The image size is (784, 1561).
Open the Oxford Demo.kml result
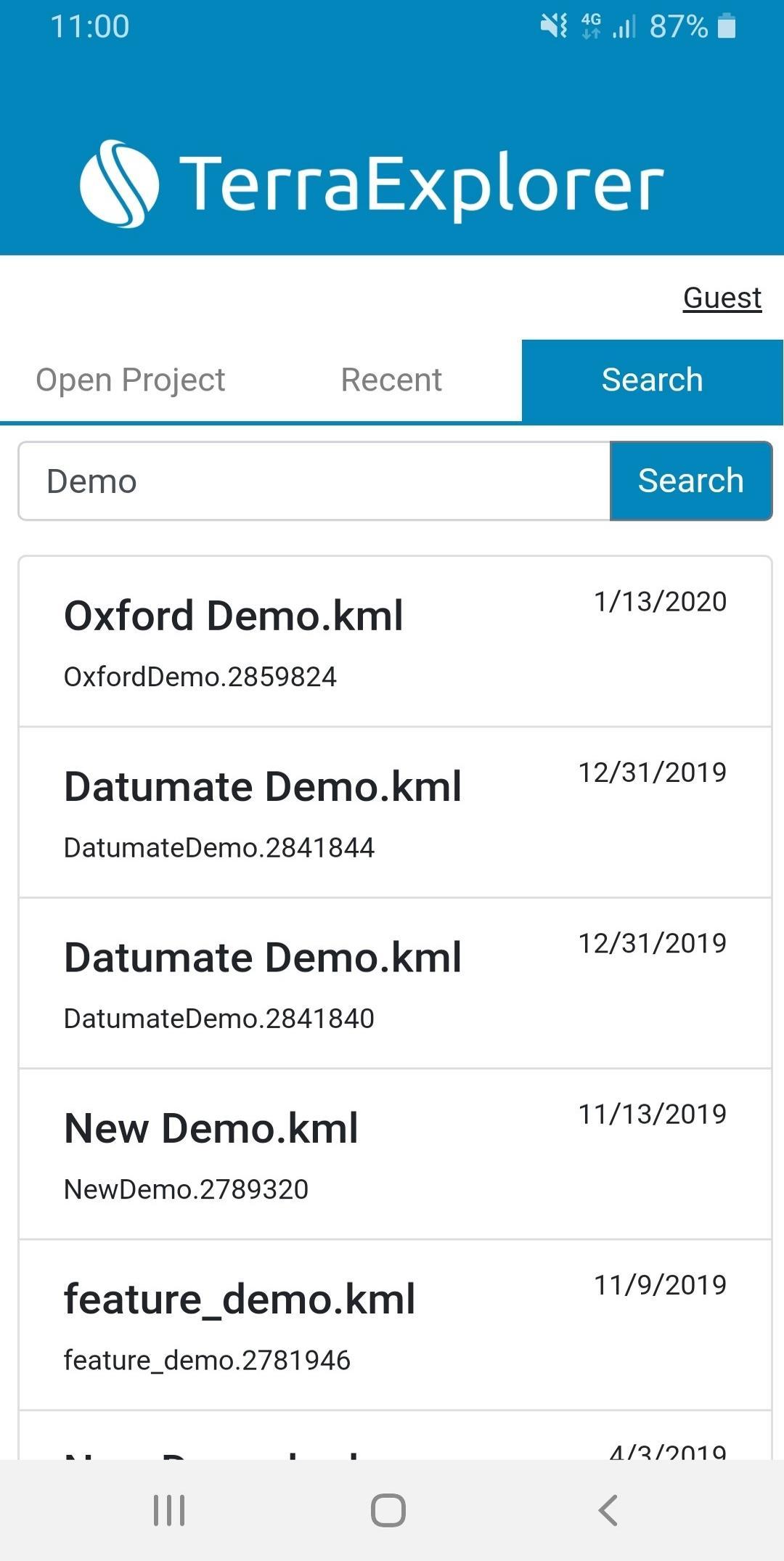pyautogui.click(x=395, y=642)
